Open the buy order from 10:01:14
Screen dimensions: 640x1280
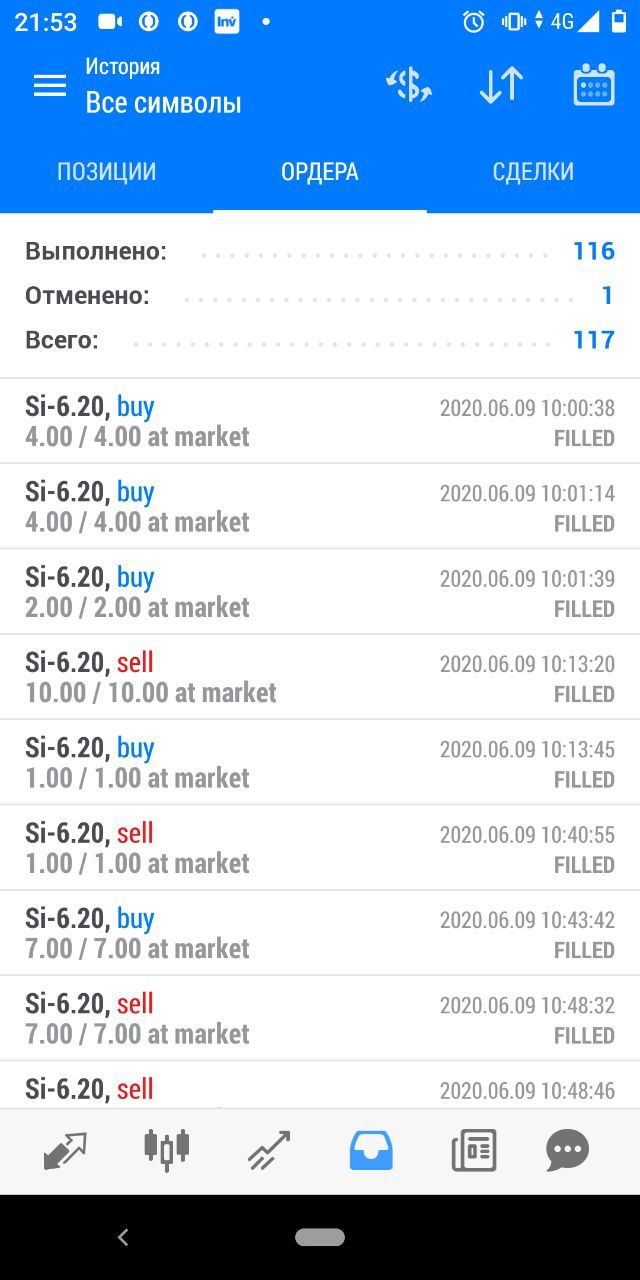pyautogui.click(x=320, y=506)
